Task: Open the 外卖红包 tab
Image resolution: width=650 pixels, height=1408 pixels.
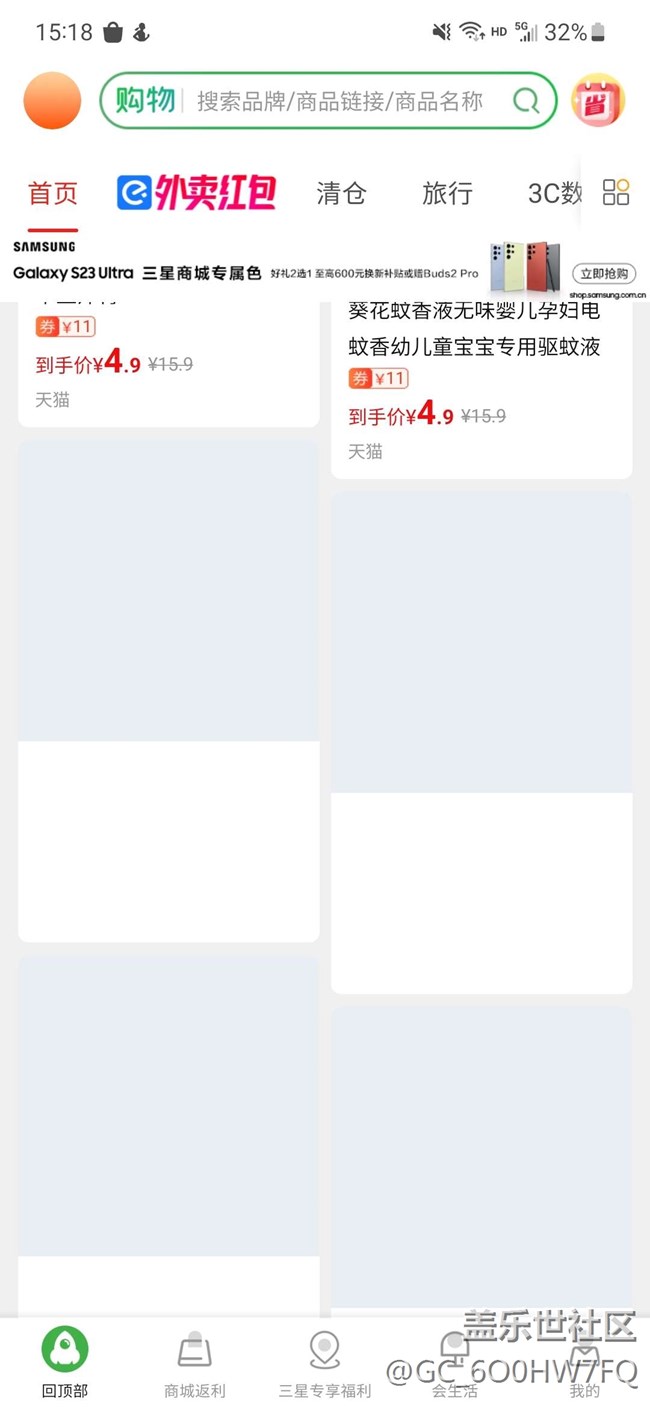Action: (196, 193)
